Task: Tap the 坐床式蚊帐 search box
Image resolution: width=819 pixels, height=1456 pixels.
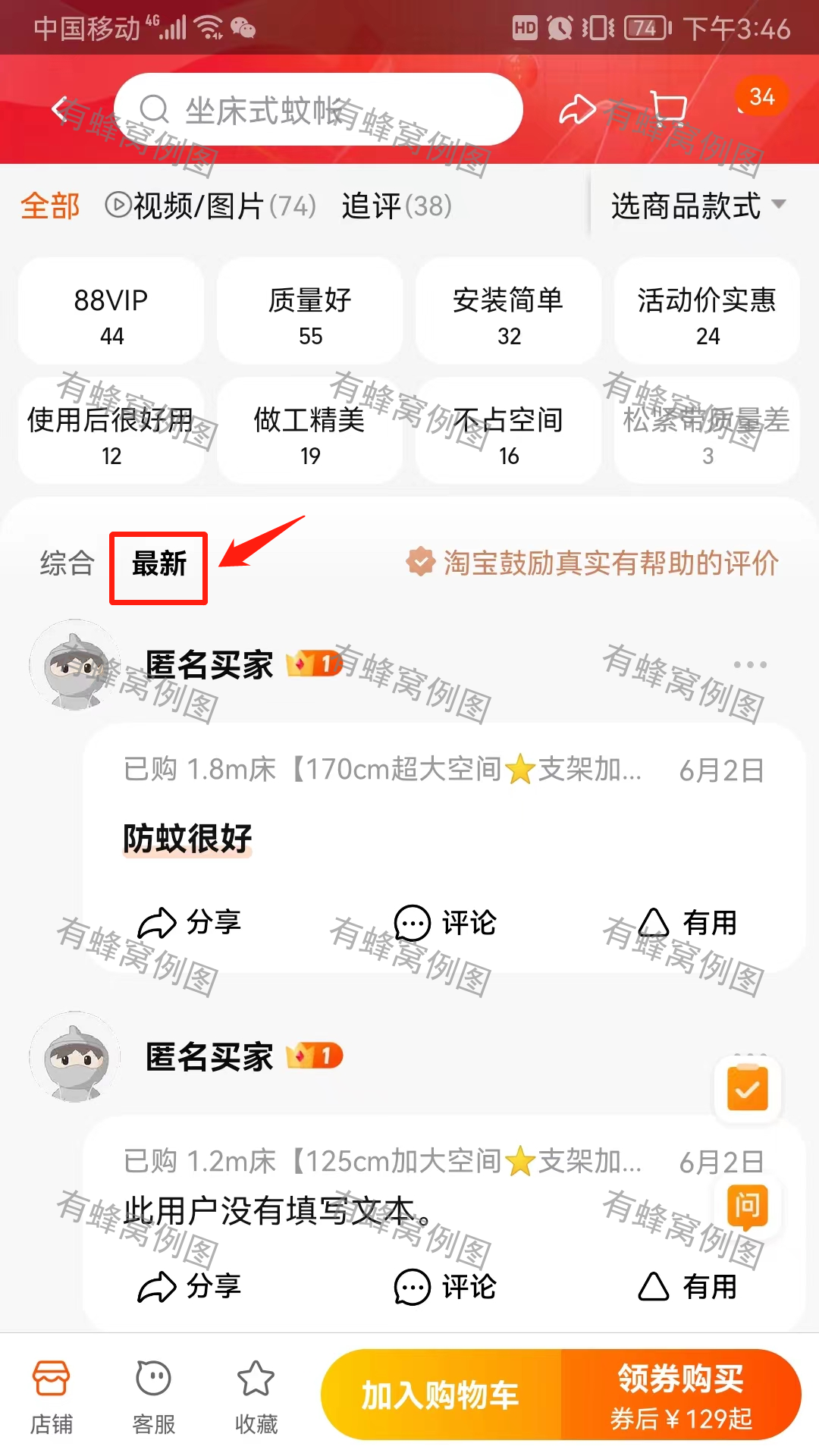Action: coord(318,110)
